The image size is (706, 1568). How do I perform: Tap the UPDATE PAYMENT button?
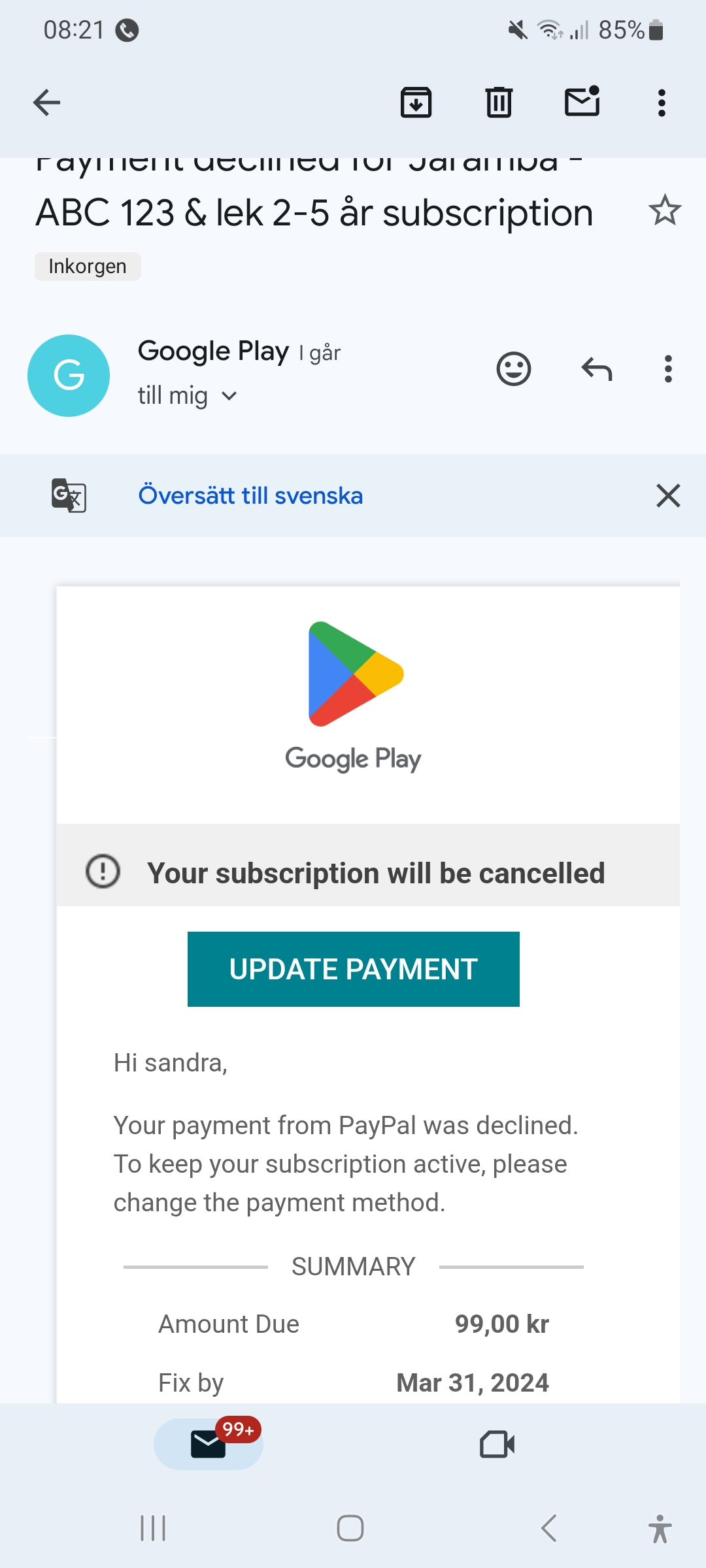354,969
